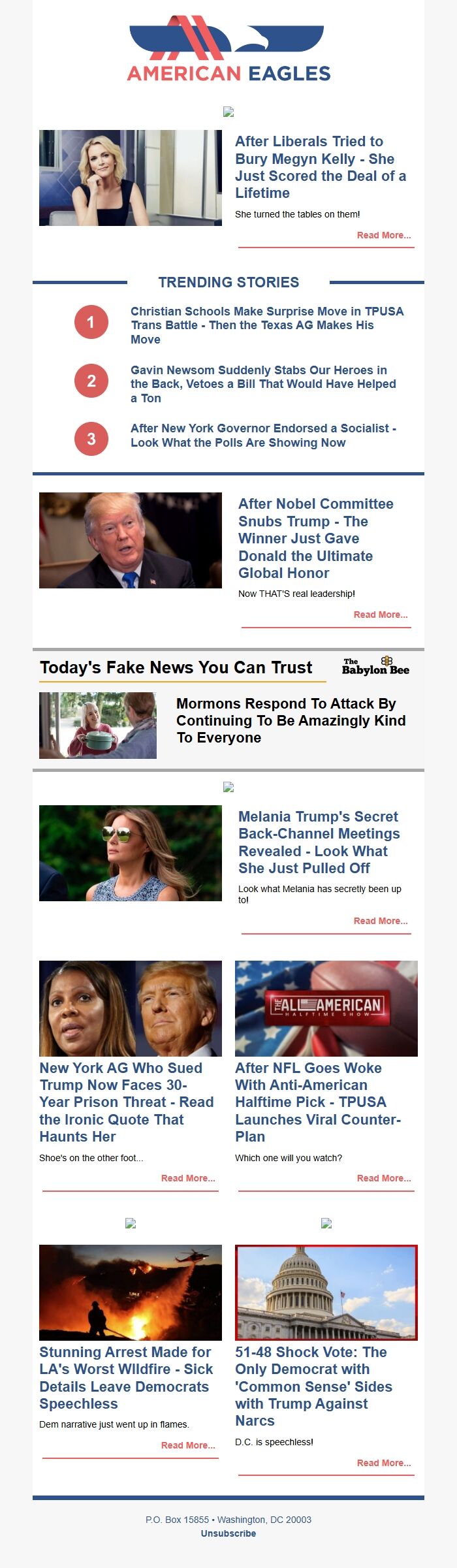
Task: Open trending story about Gavin Newsom veto
Action: coord(263,384)
